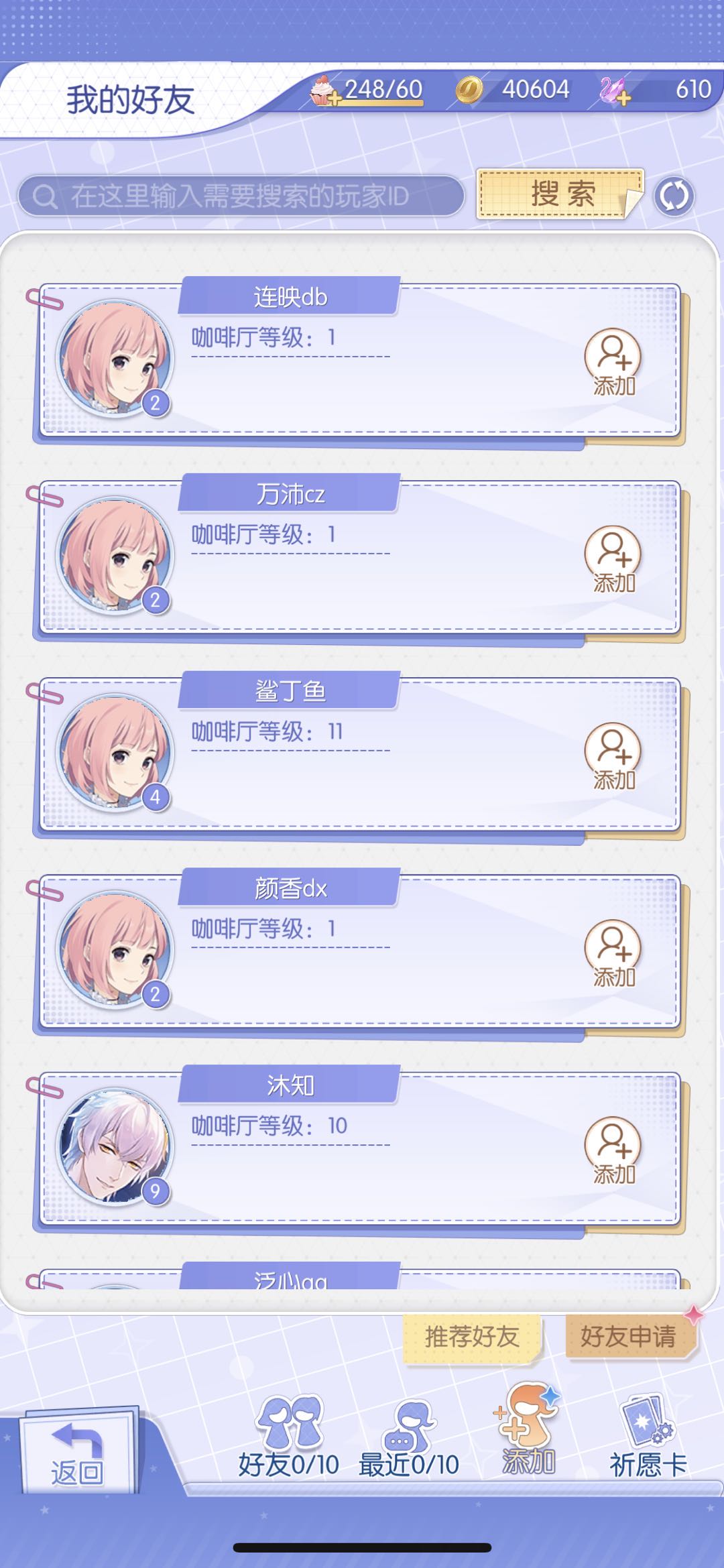Select the 添加 add friends tab

pyautogui.click(x=528, y=1435)
